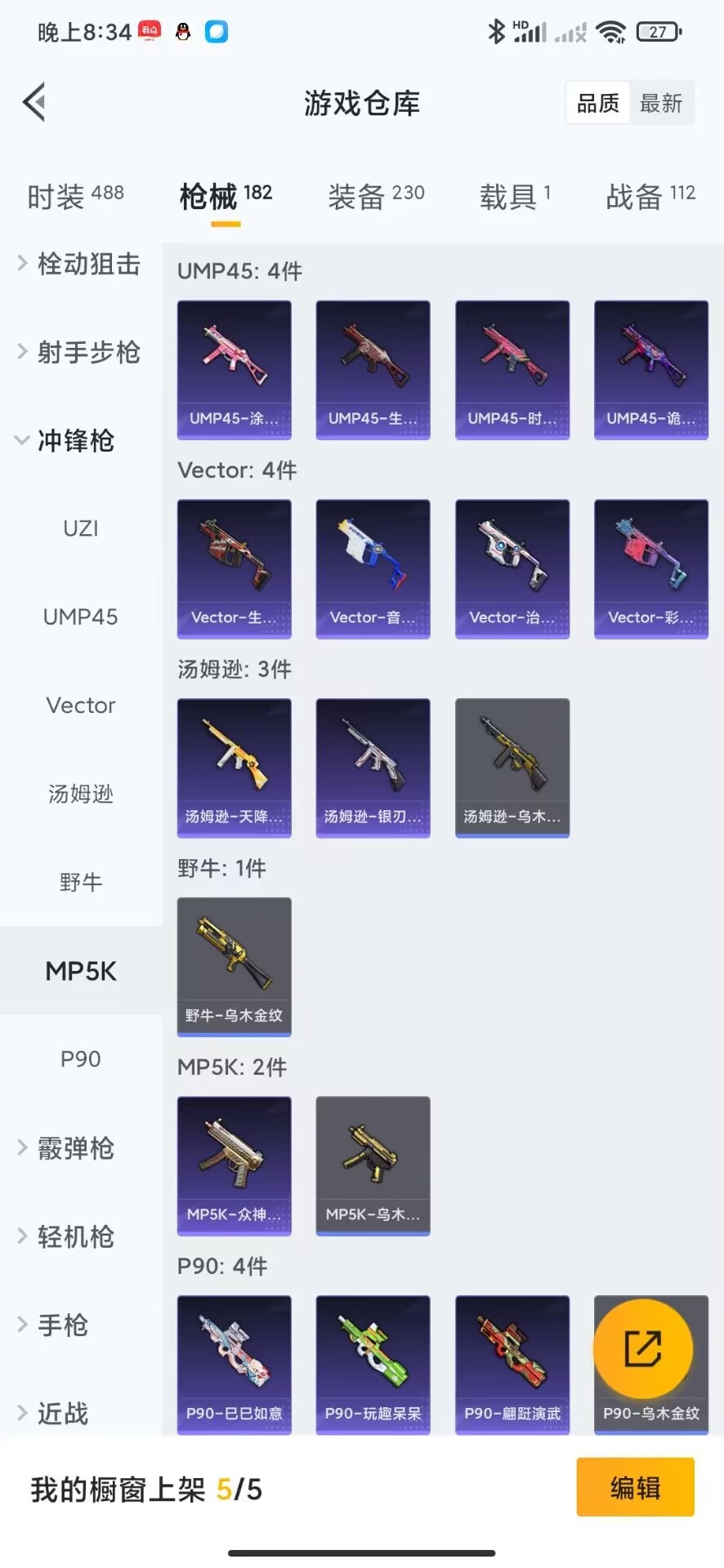Open the 野牛-乌木金纹 skin
This screenshot has height=1568, width=724.
[x=235, y=967]
